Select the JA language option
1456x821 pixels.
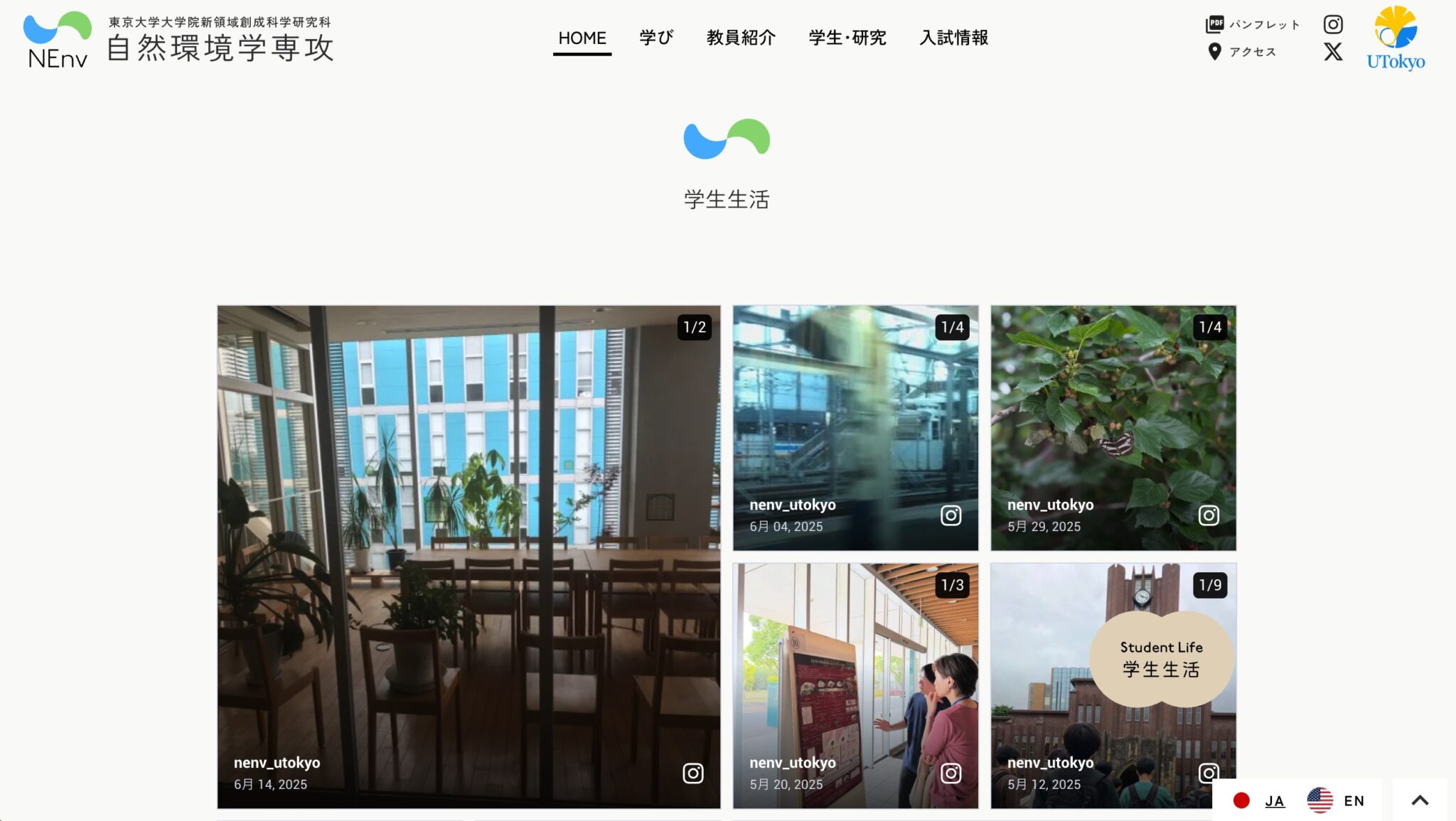pyautogui.click(x=1259, y=800)
